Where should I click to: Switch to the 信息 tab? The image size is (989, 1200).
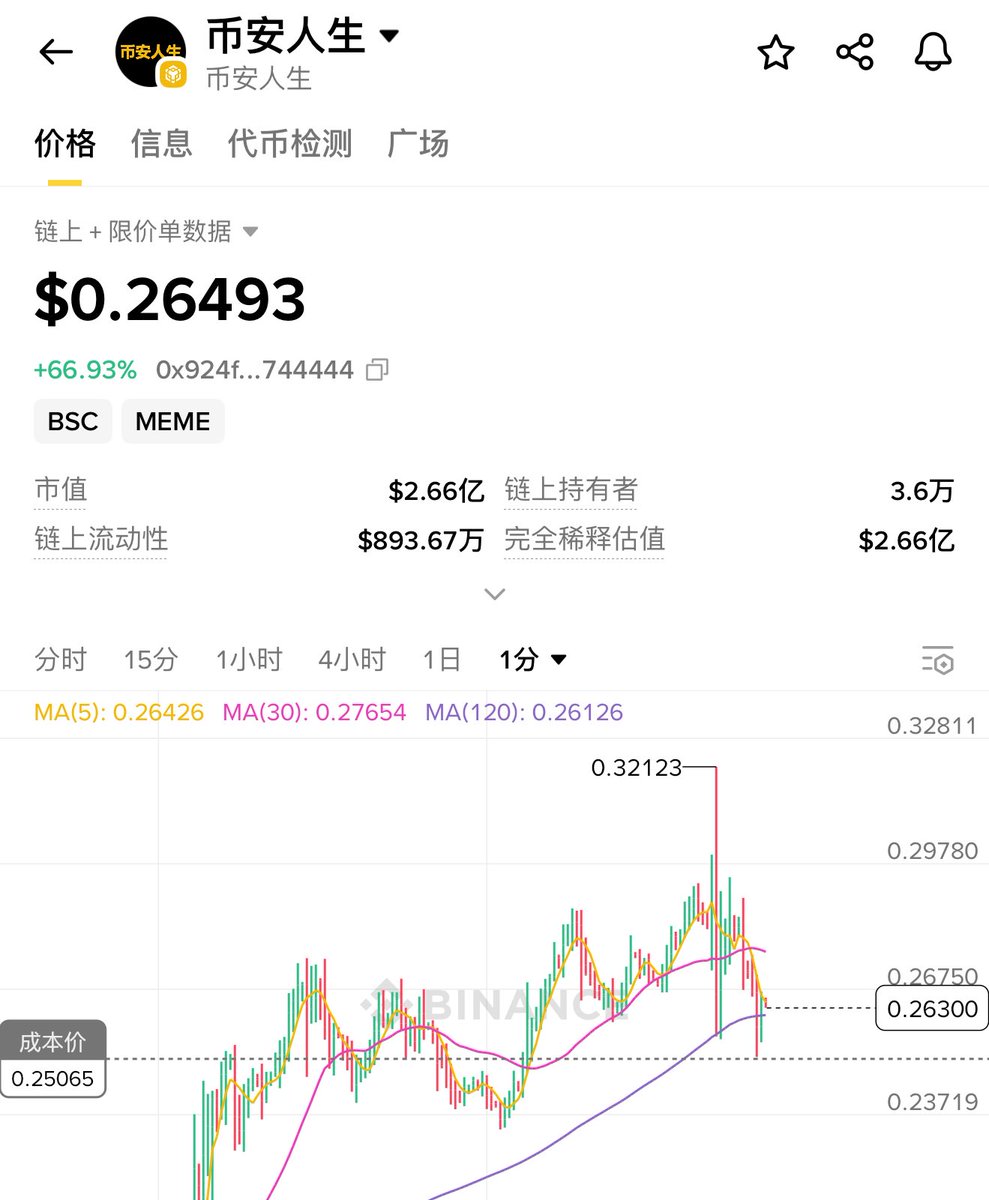tap(161, 144)
